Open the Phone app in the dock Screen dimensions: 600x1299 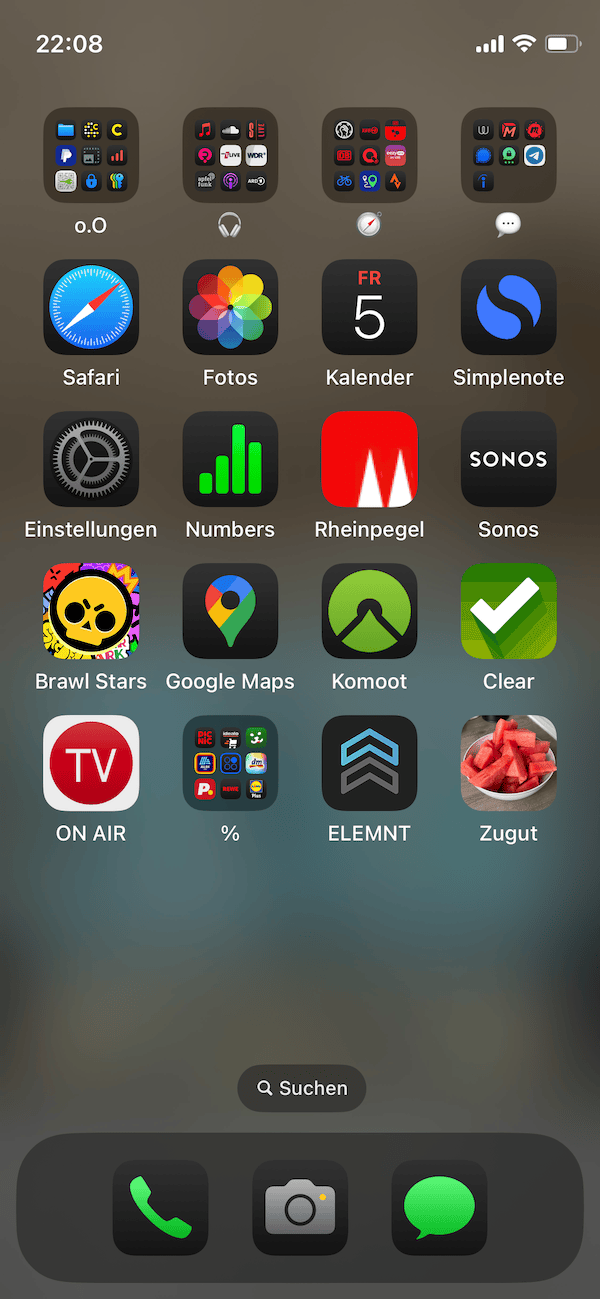tap(160, 1207)
